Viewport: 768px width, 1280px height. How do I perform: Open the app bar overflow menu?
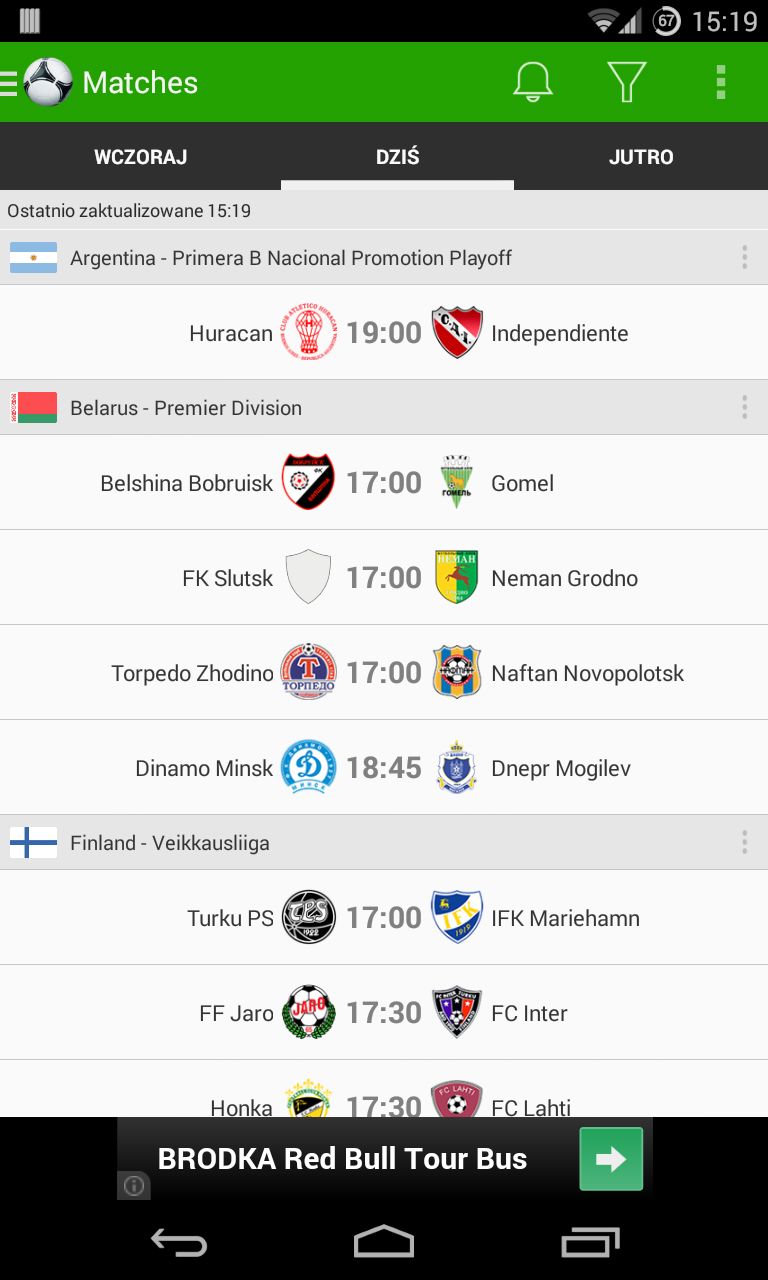[720, 82]
